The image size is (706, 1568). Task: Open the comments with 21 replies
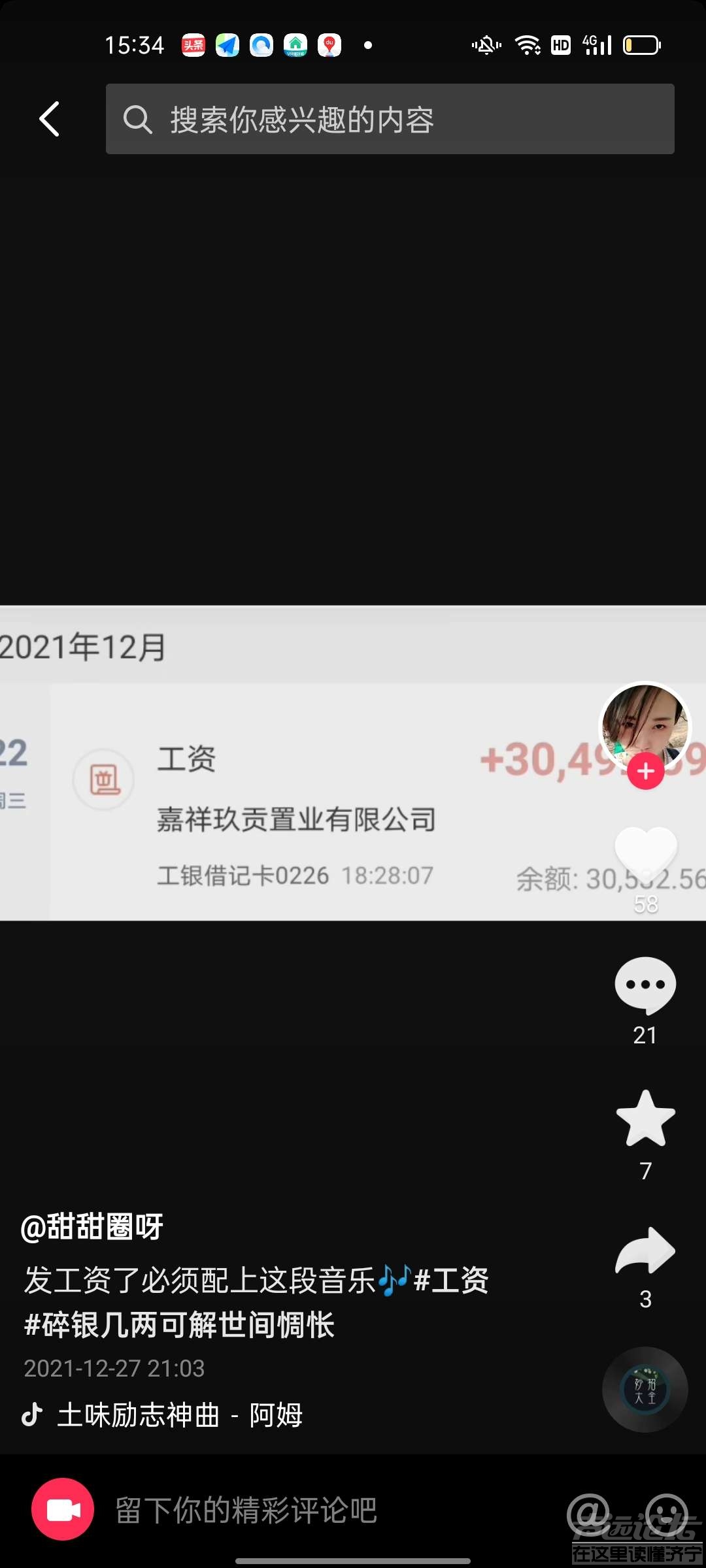coord(645,985)
